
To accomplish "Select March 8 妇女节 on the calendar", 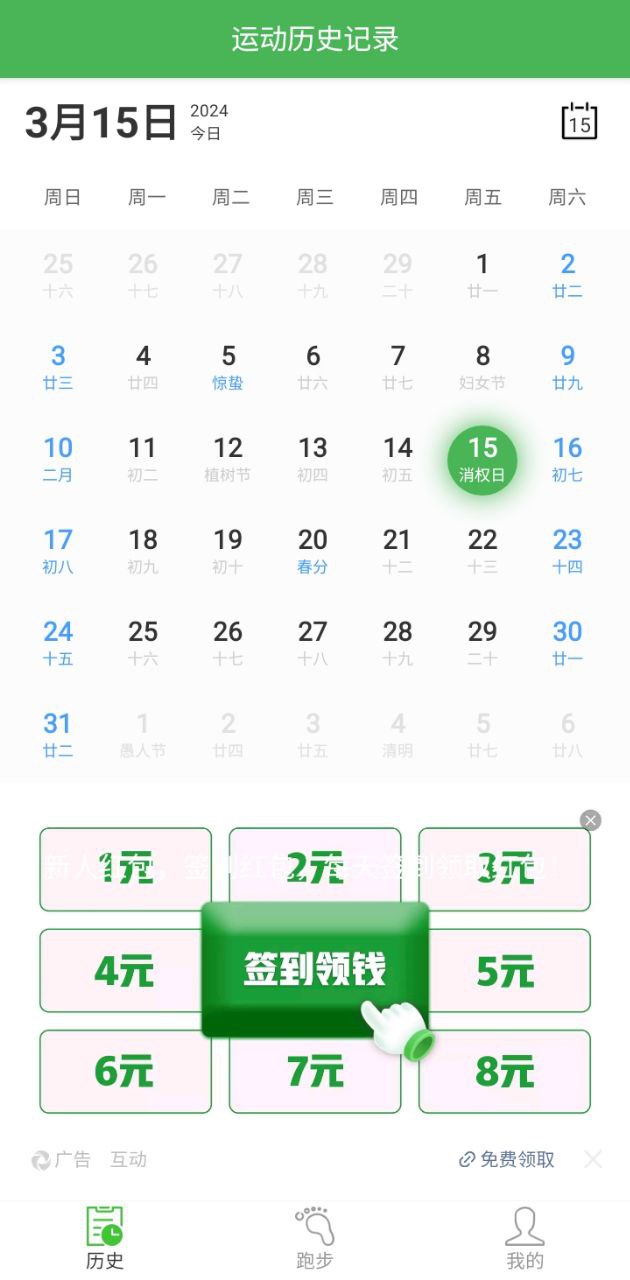I will 482,366.
